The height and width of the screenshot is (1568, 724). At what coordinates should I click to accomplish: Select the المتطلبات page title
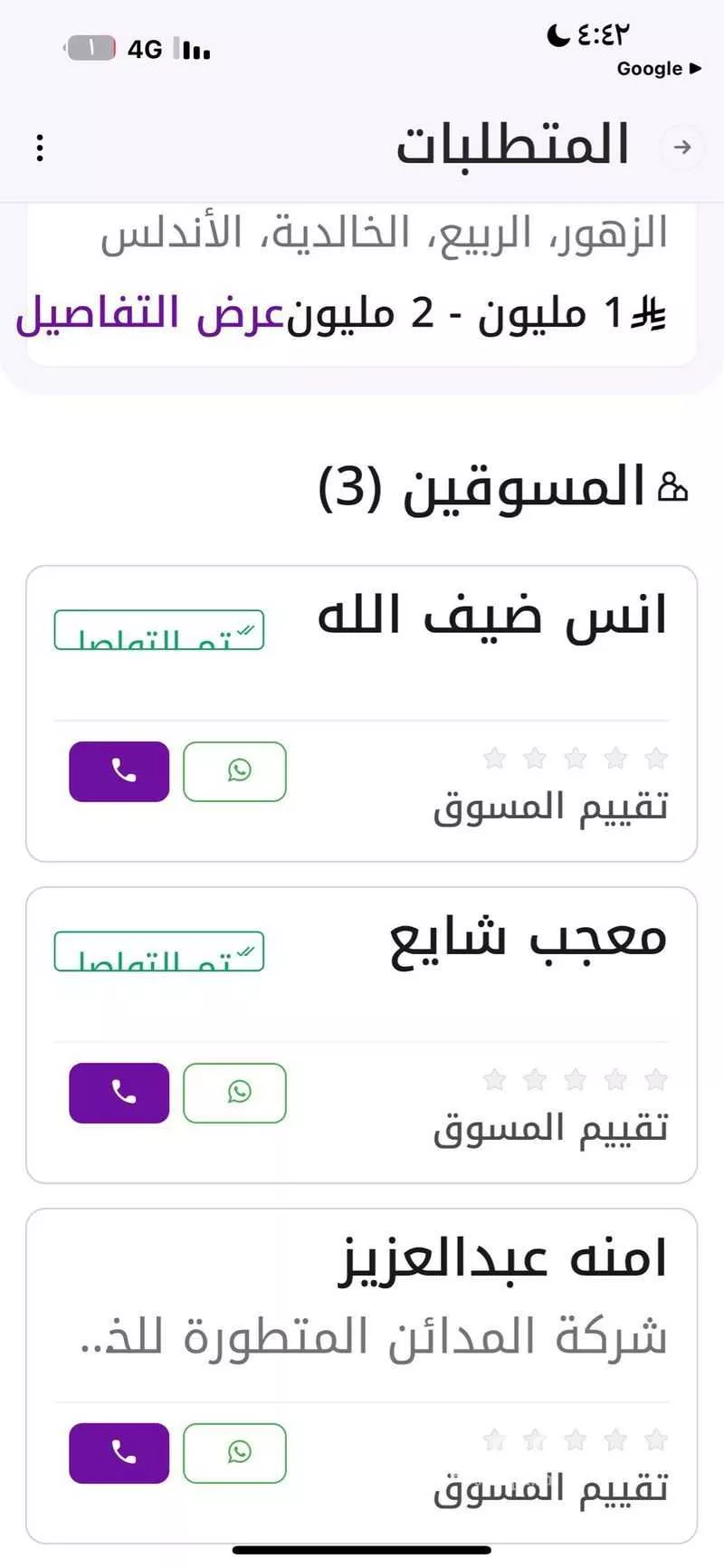click(516, 145)
